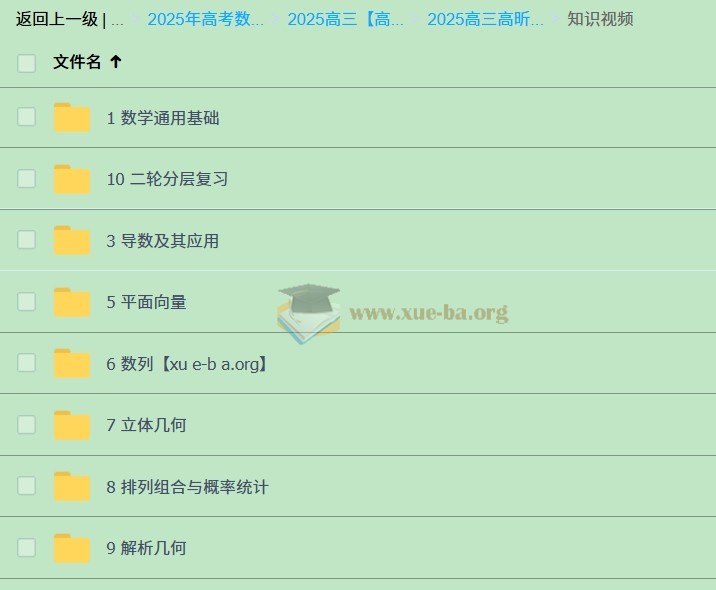This screenshot has width=716, height=590.
Task: Open breadcrumb 2025年高考数...
Action: point(205,19)
